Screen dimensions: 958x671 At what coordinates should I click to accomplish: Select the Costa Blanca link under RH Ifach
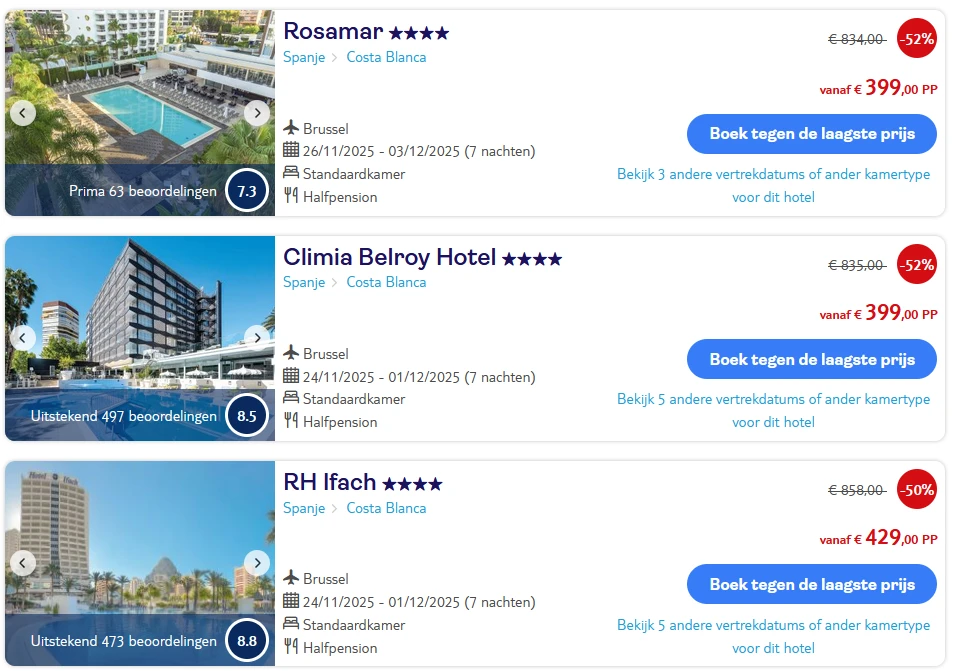point(386,508)
